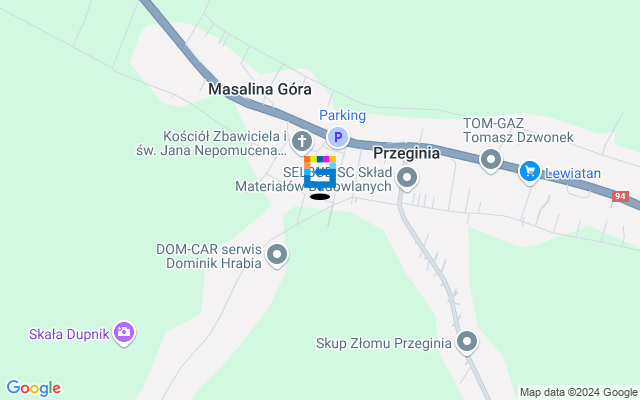Open the Google logo link
640x400 pixels.
33,388
